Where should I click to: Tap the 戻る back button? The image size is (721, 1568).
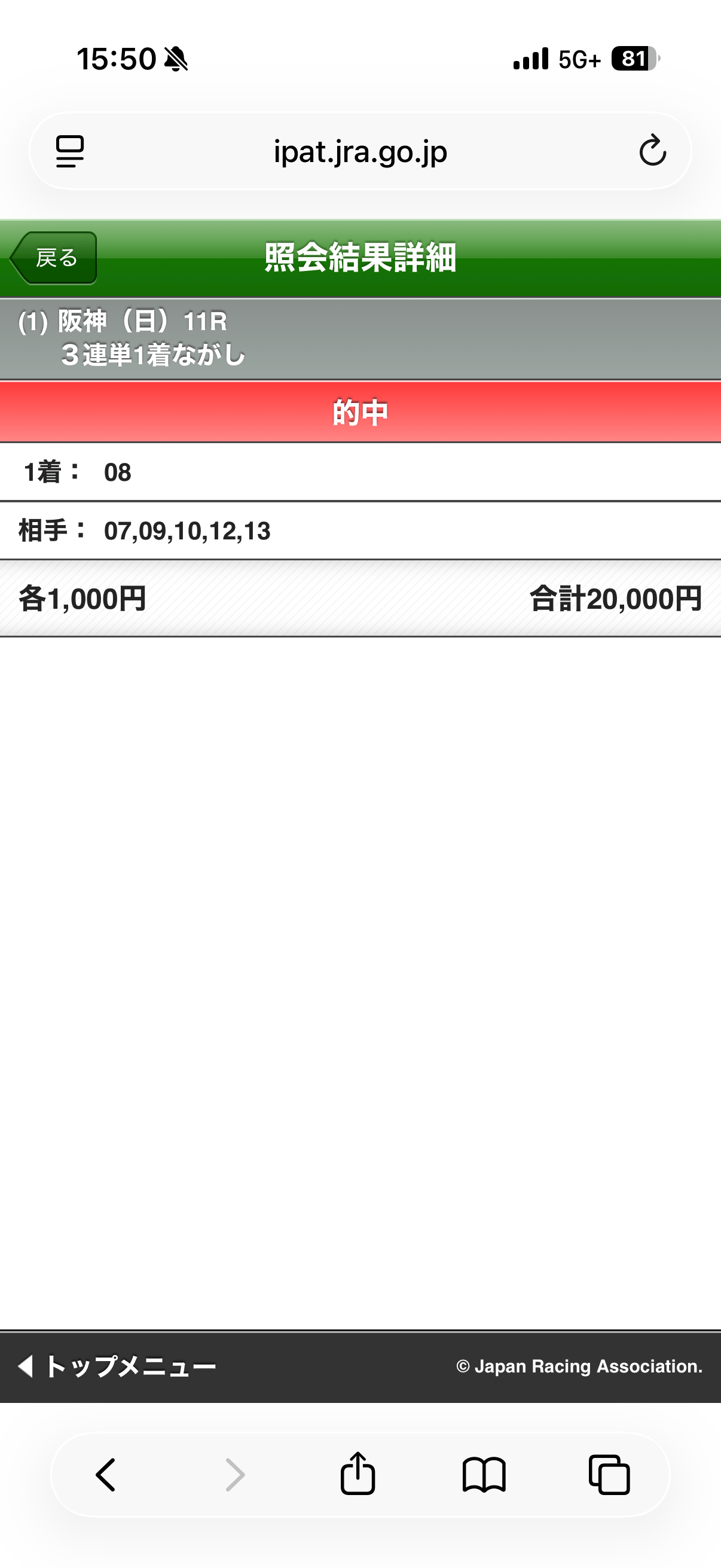coord(54,258)
